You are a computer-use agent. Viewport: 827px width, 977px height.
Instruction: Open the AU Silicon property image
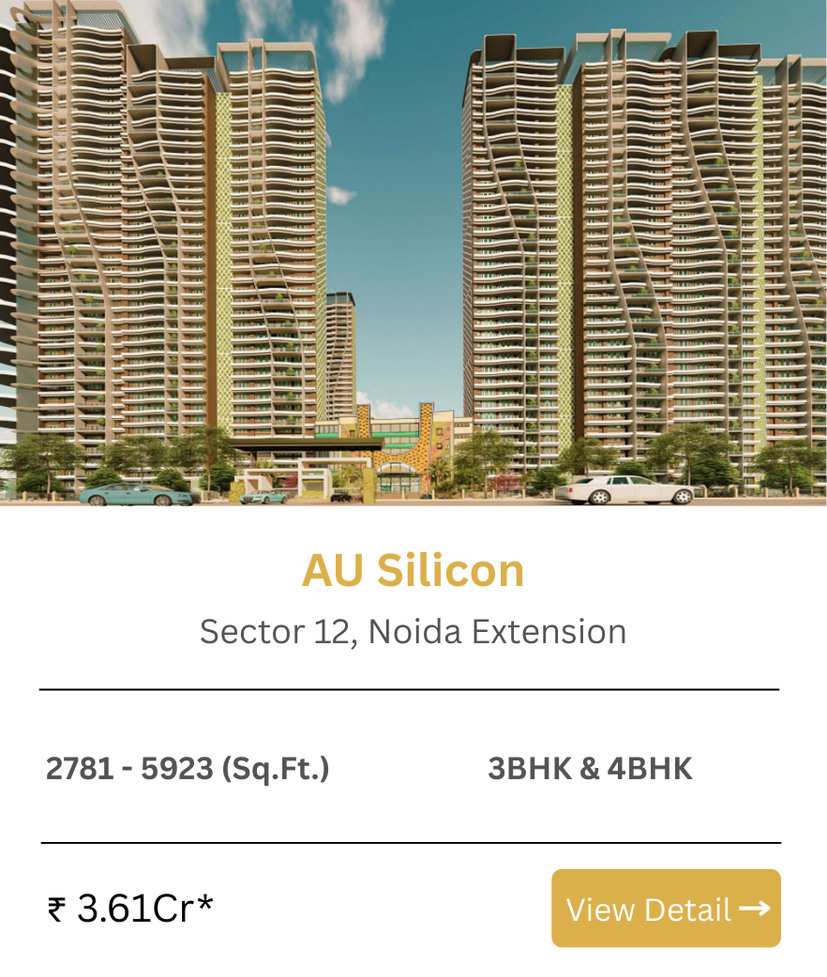413,252
